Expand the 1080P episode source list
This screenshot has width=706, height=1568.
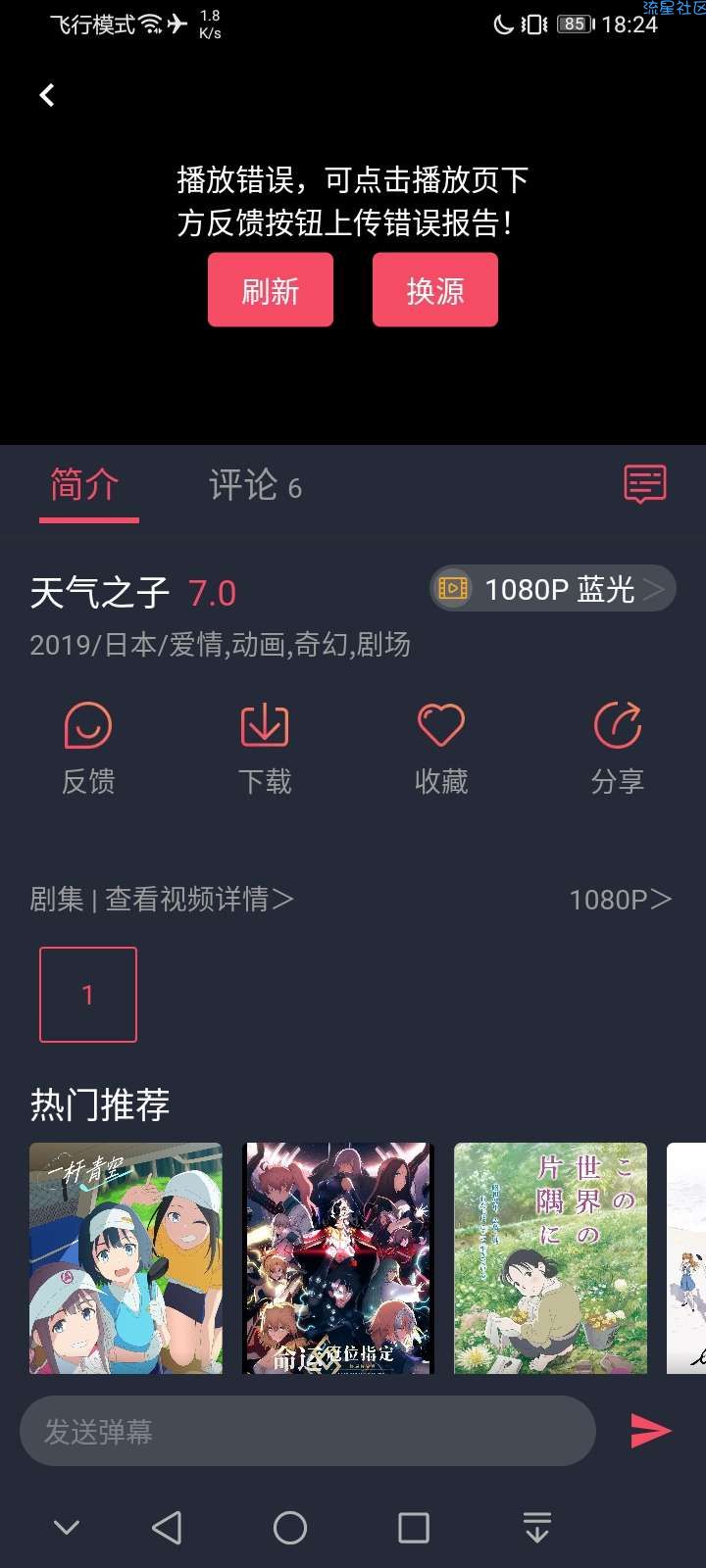(x=620, y=899)
